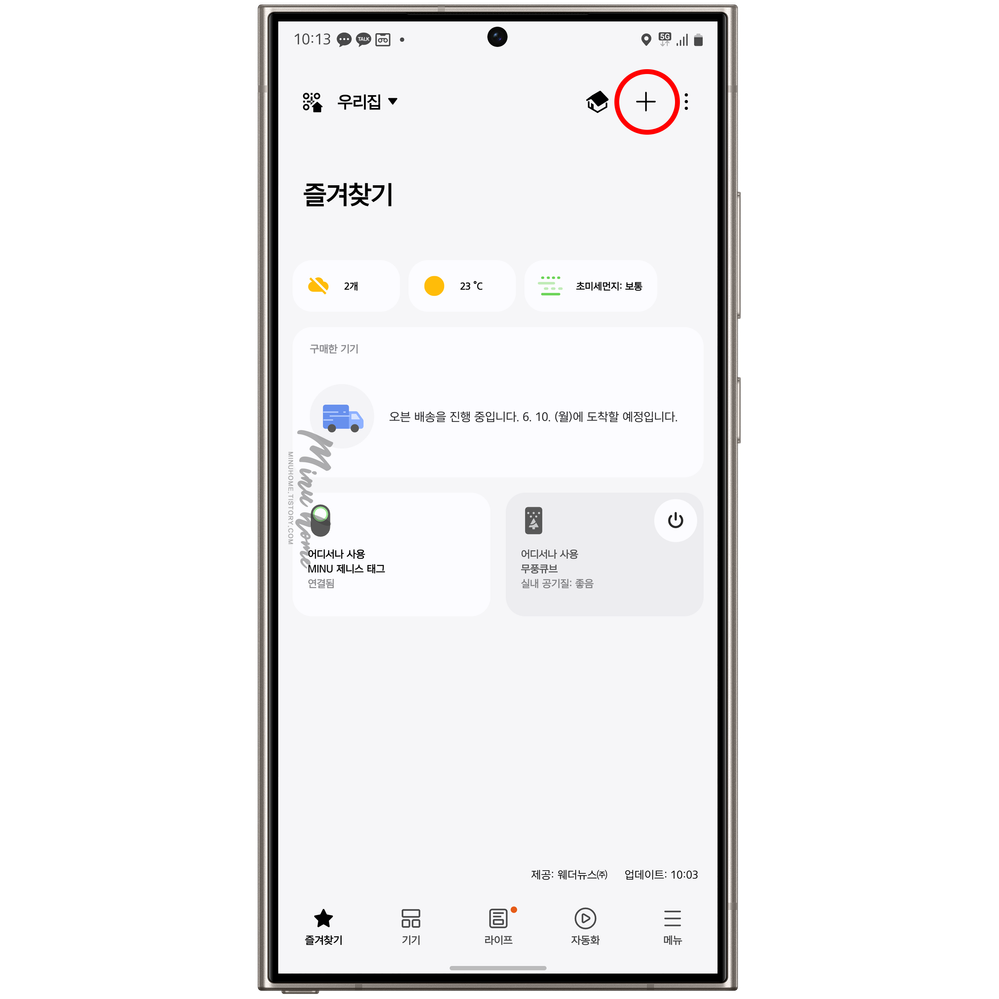Expand the 우리집 location dropdown
Screen dimensions: 999x999
point(366,101)
